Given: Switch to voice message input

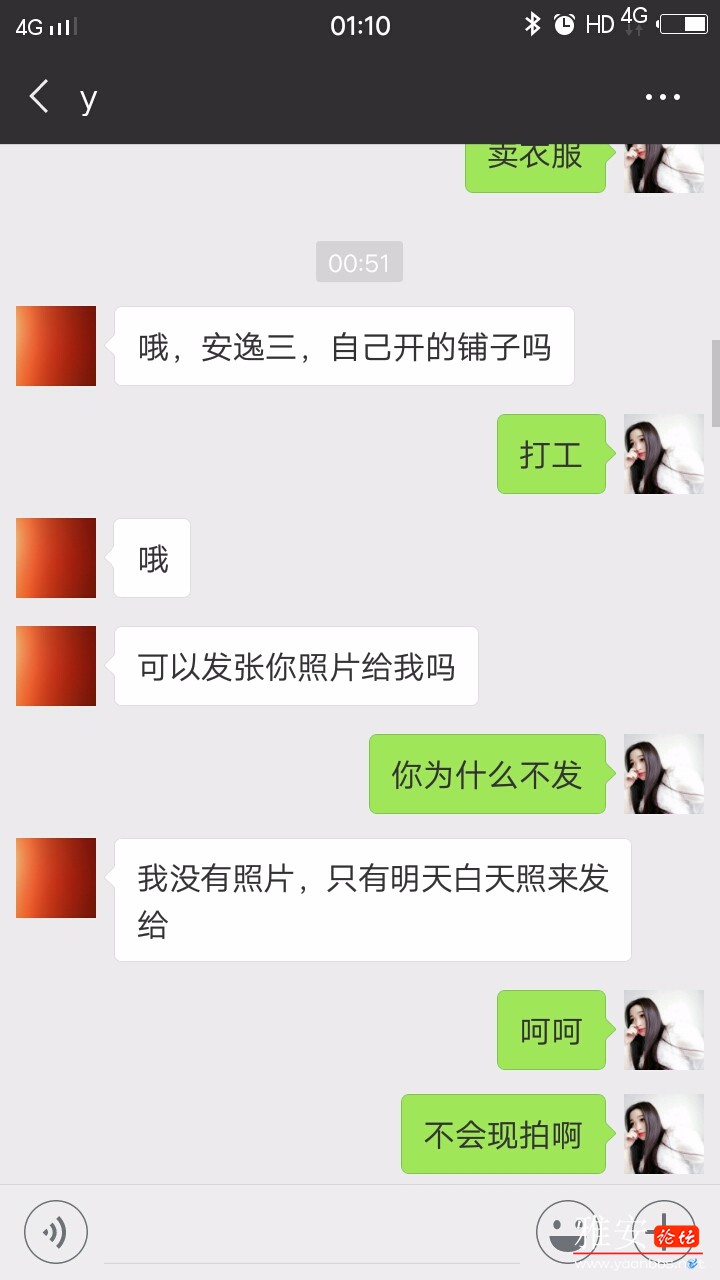Looking at the screenshot, I should coord(56,1232).
